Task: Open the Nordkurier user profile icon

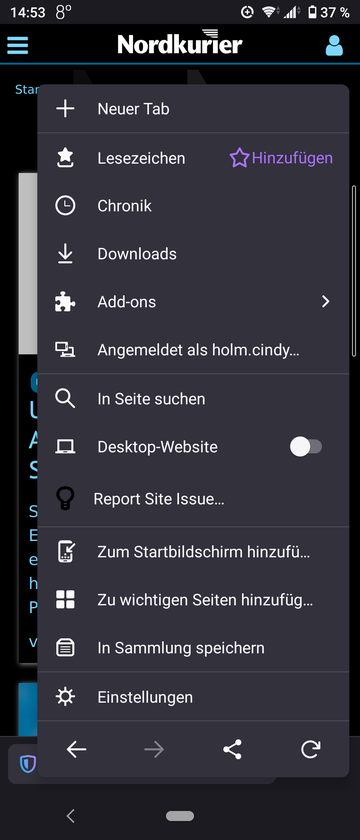Action: point(334,46)
